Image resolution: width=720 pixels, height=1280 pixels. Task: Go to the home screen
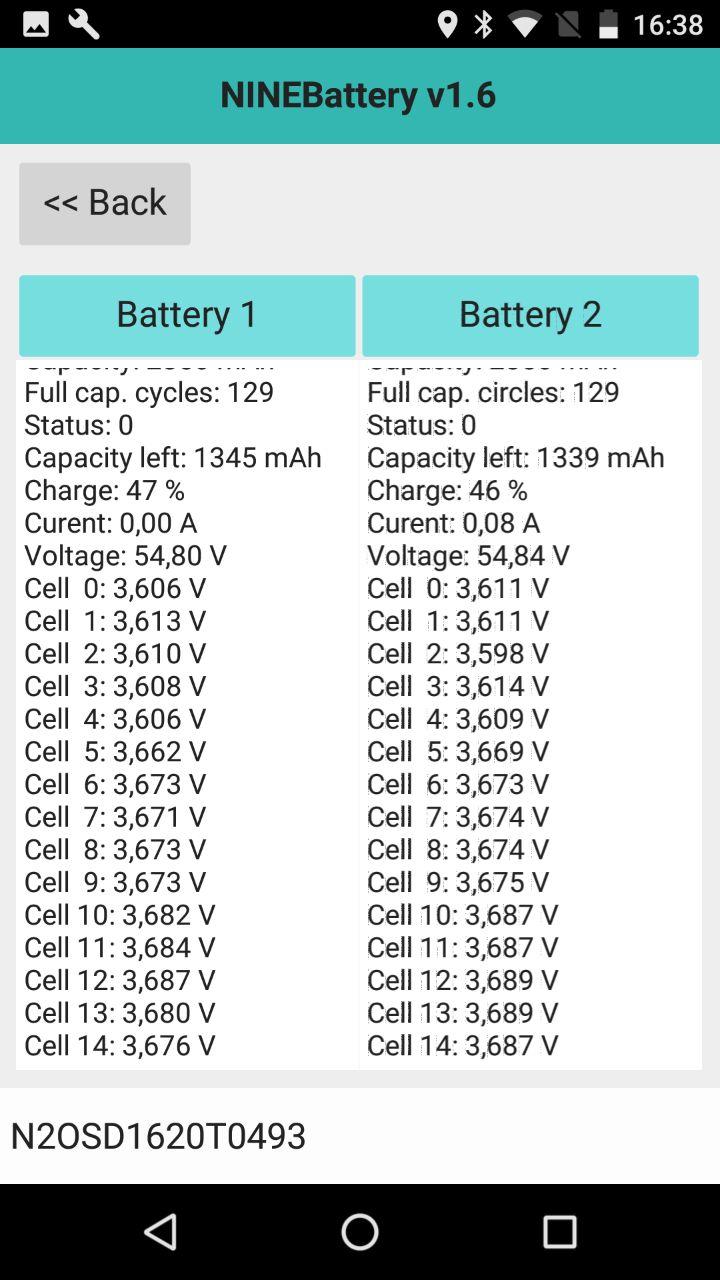360,1231
